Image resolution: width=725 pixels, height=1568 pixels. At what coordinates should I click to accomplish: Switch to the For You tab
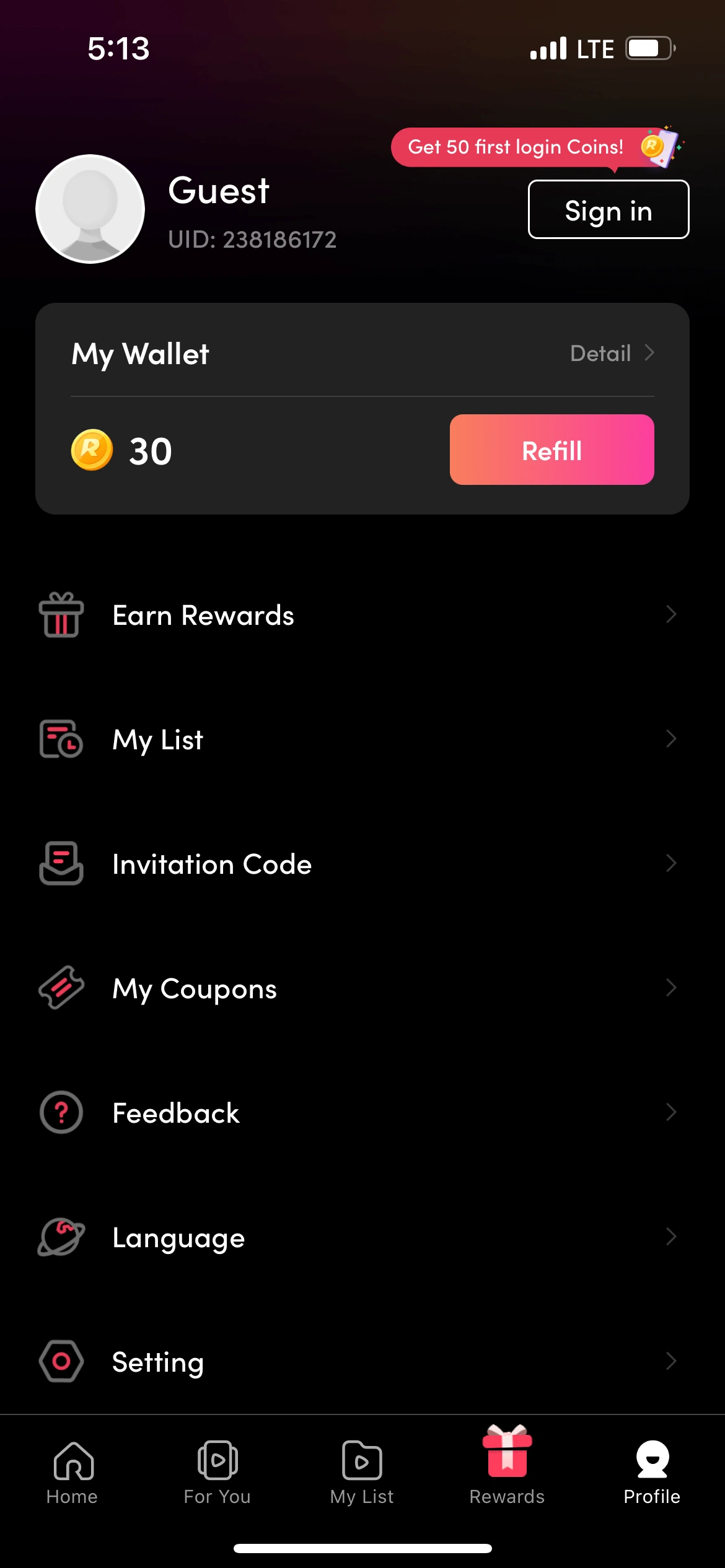coord(217,1474)
